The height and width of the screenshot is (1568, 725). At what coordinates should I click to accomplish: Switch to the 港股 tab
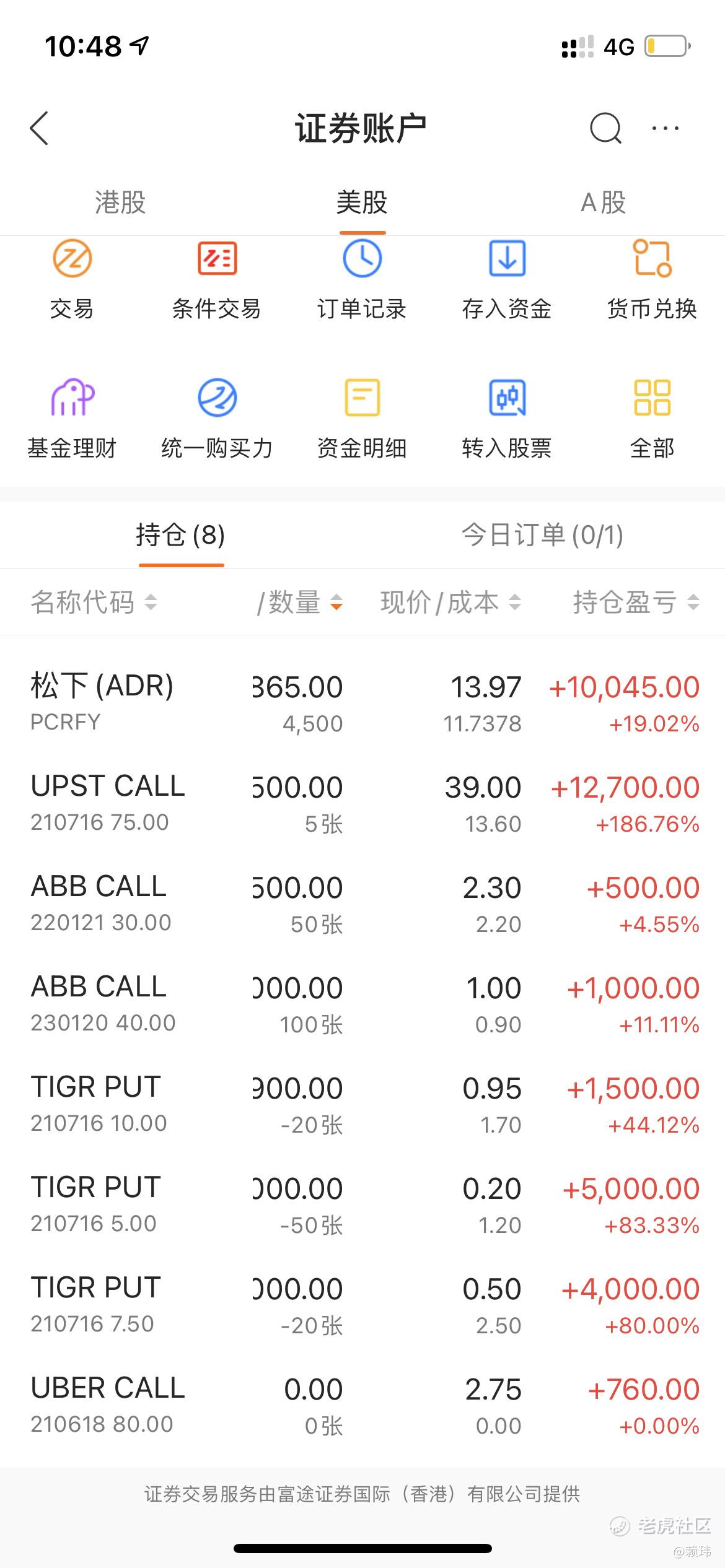(120, 203)
